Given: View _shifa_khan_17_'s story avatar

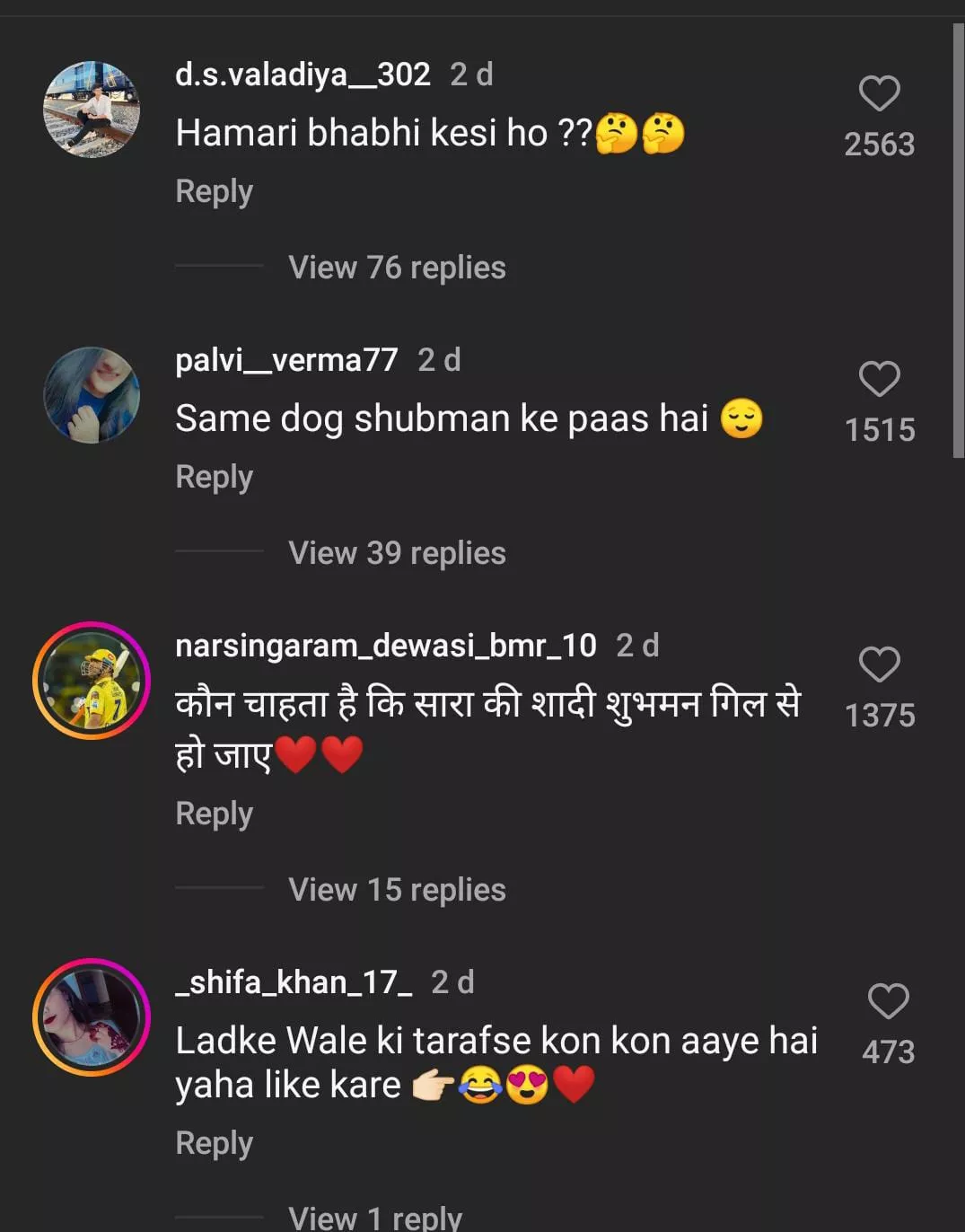Looking at the screenshot, I should tap(92, 1017).
